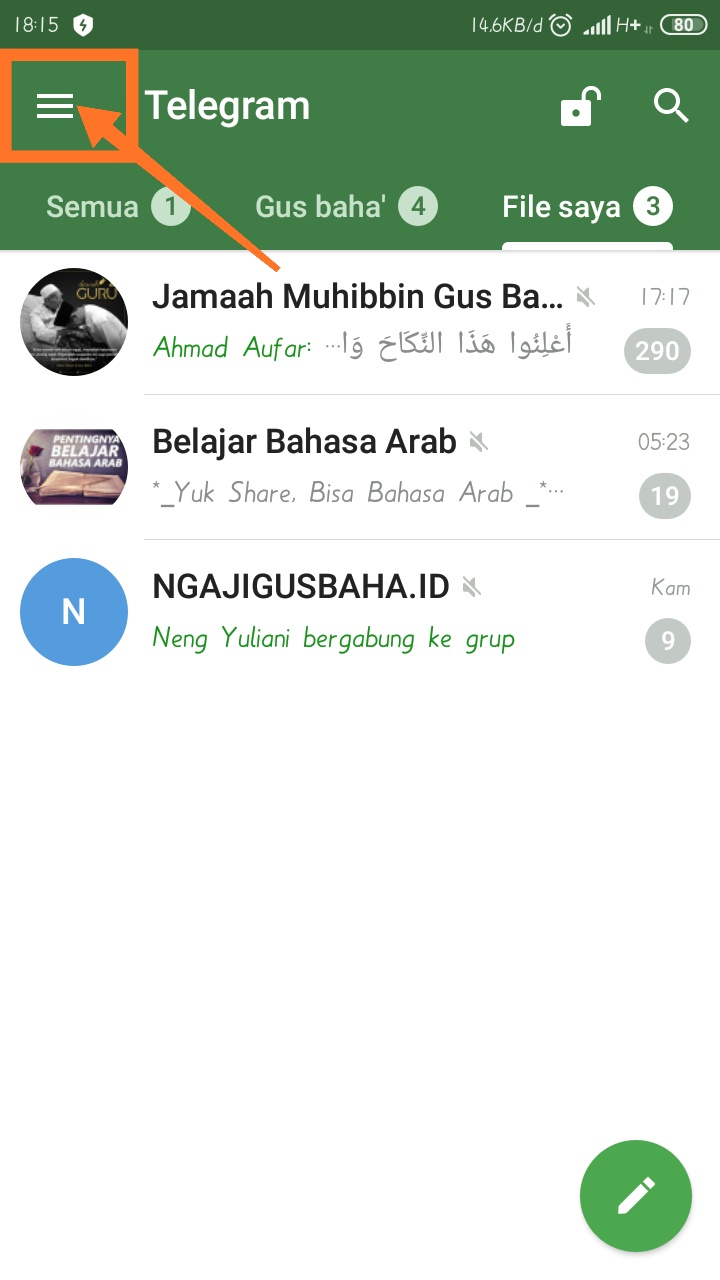Tap the passcode lock icon

[x=580, y=106]
